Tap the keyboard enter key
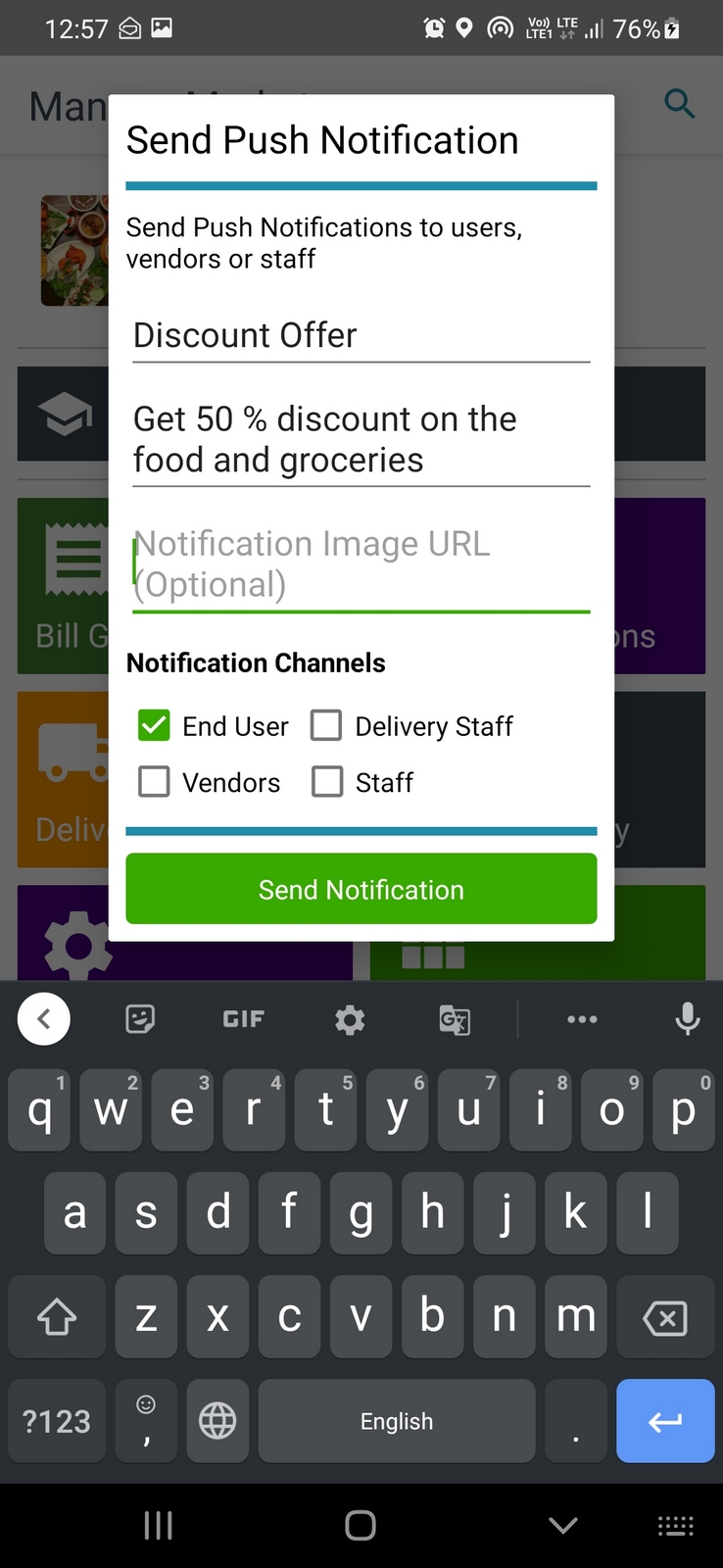Screen dimensions: 723x1568 (665, 1421)
